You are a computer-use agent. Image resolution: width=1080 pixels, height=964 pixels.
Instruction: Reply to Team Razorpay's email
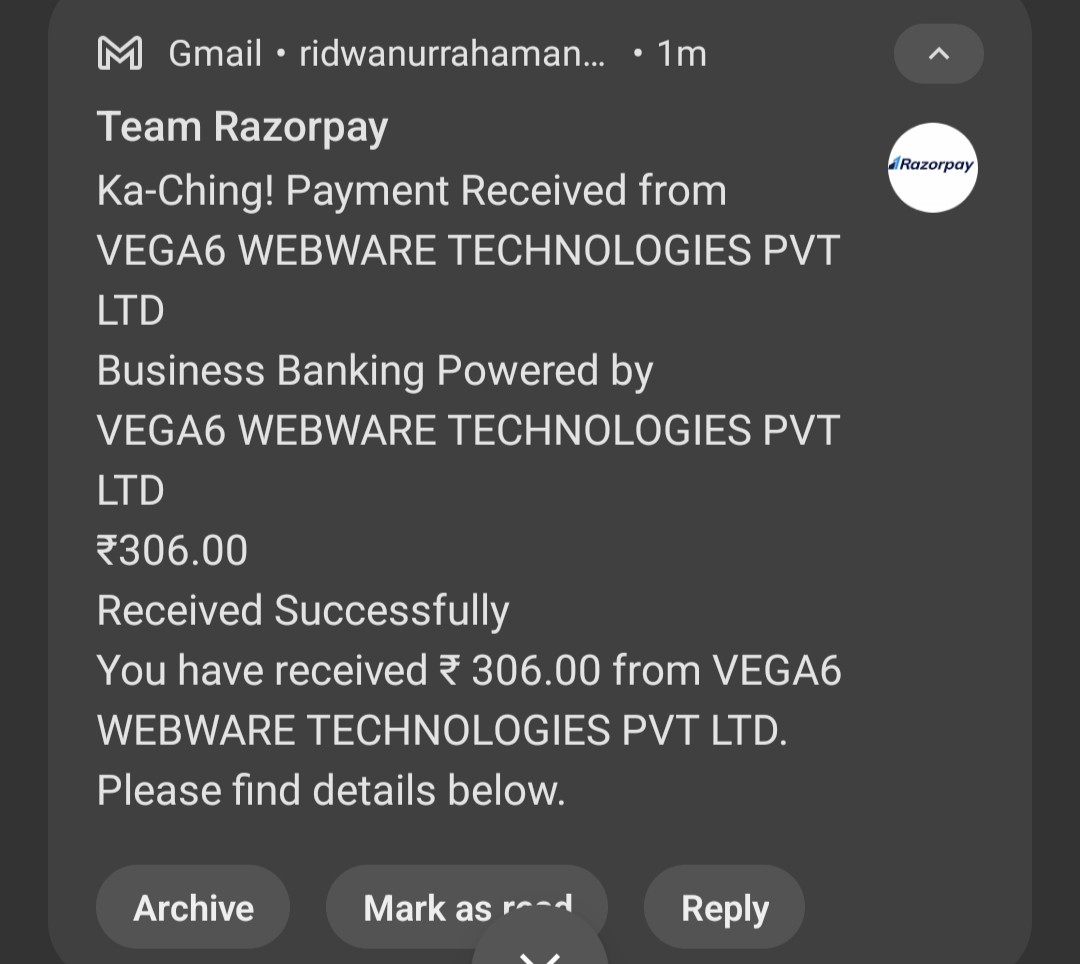(x=724, y=907)
